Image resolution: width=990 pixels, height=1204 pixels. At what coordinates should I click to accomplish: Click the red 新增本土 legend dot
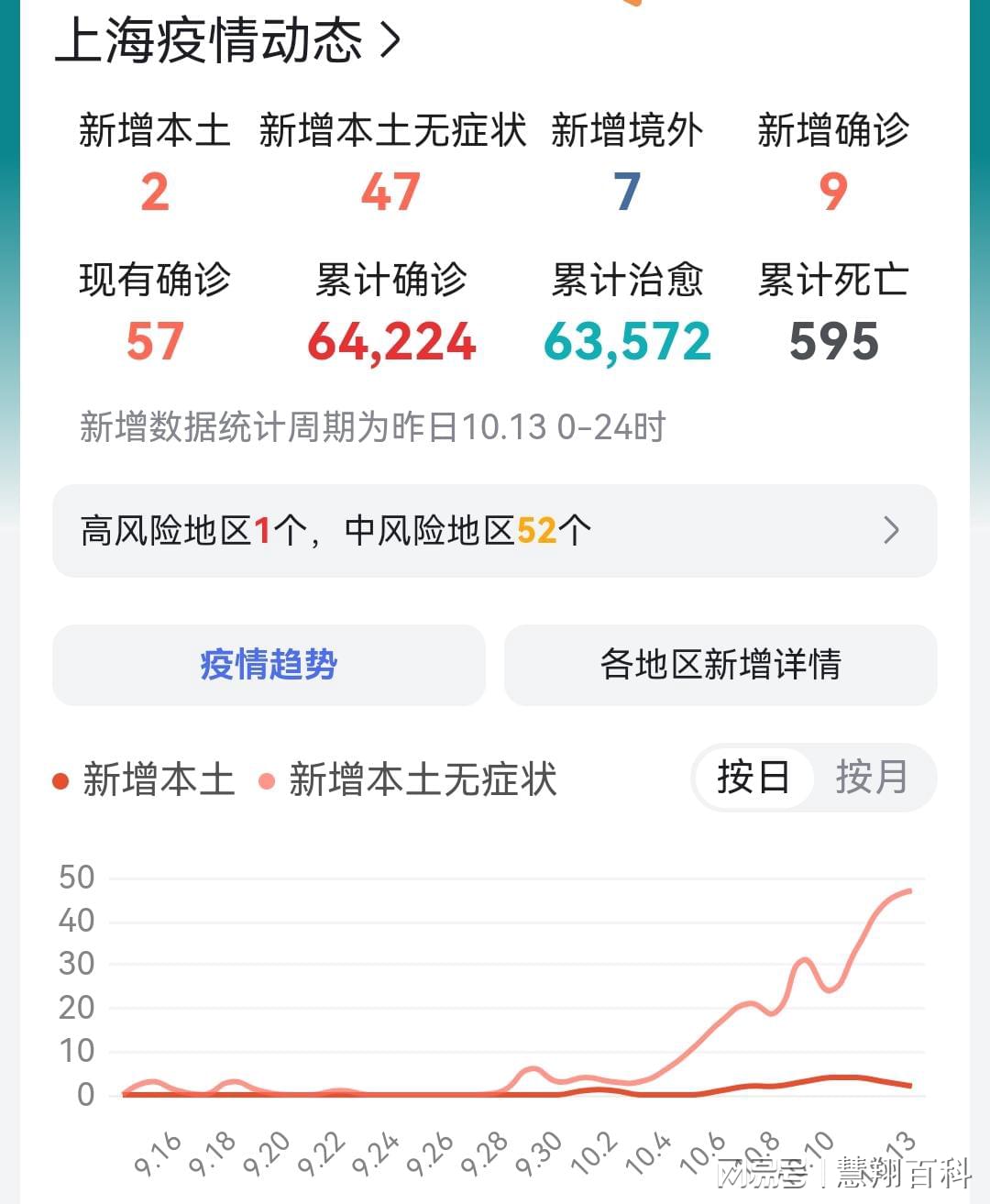pyautogui.click(x=59, y=780)
